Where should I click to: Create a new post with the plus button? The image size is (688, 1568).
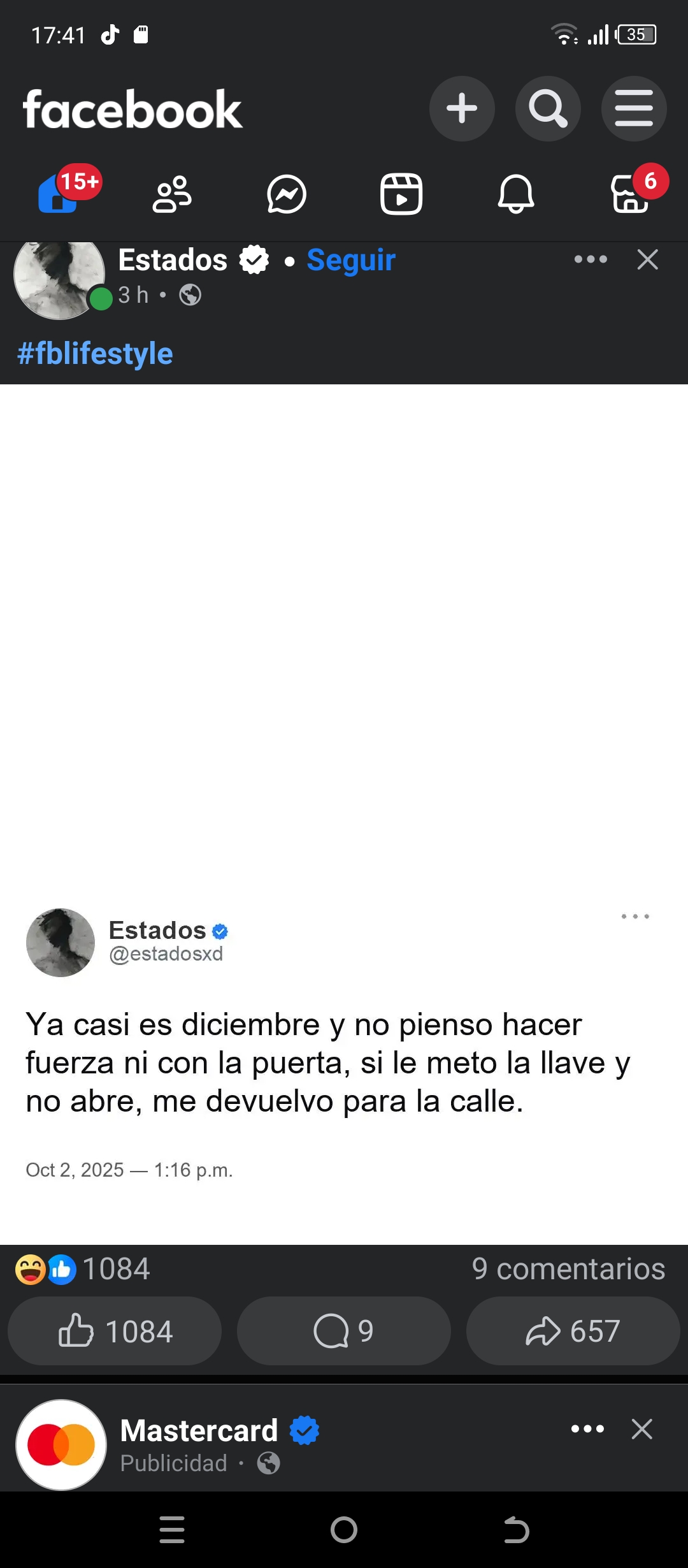(462, 108)
